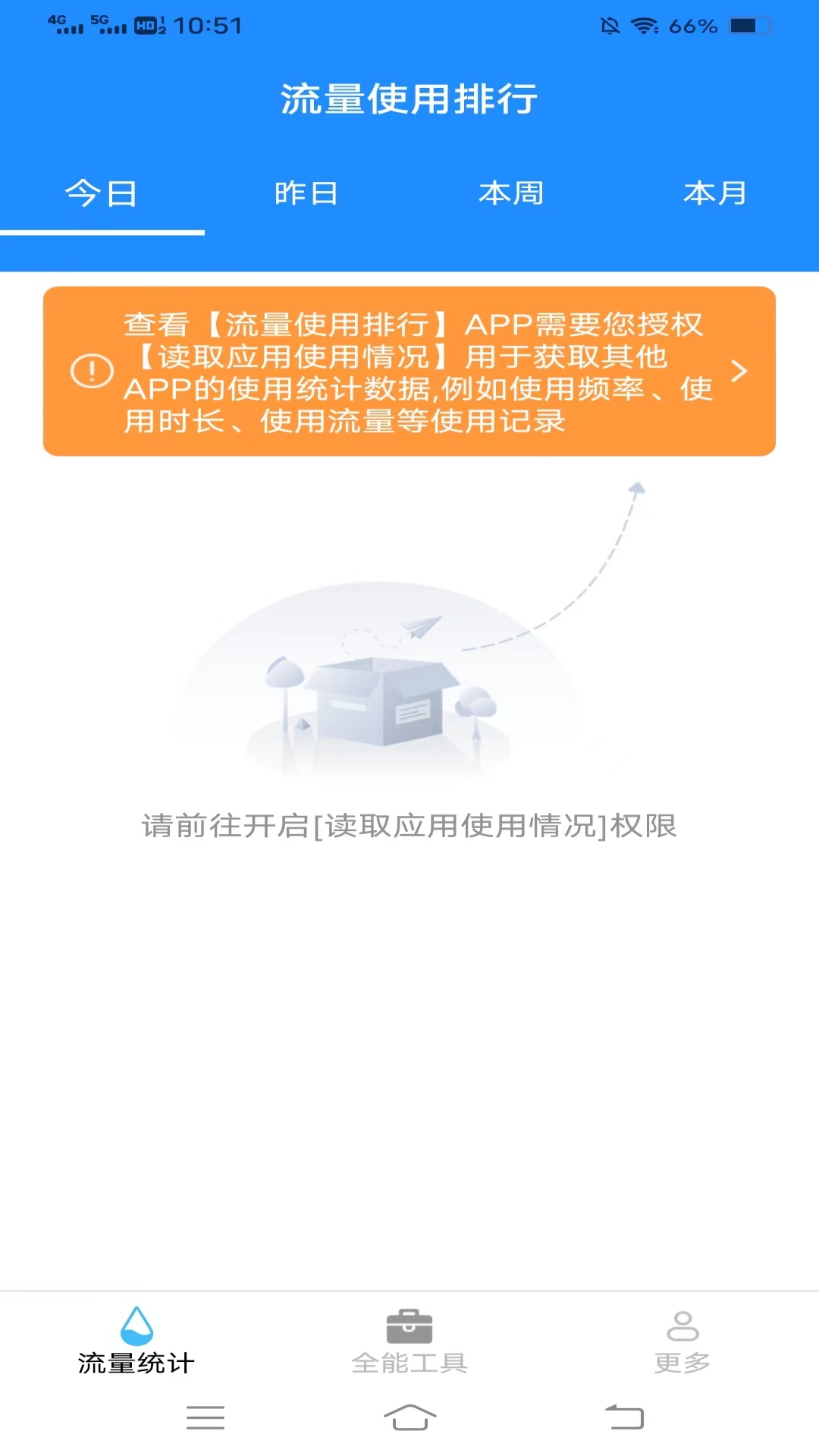Go to the 更多 tab
The height and width of the screenshot is (1456, 819).
pyautogui.click(x=682, y=1341)
